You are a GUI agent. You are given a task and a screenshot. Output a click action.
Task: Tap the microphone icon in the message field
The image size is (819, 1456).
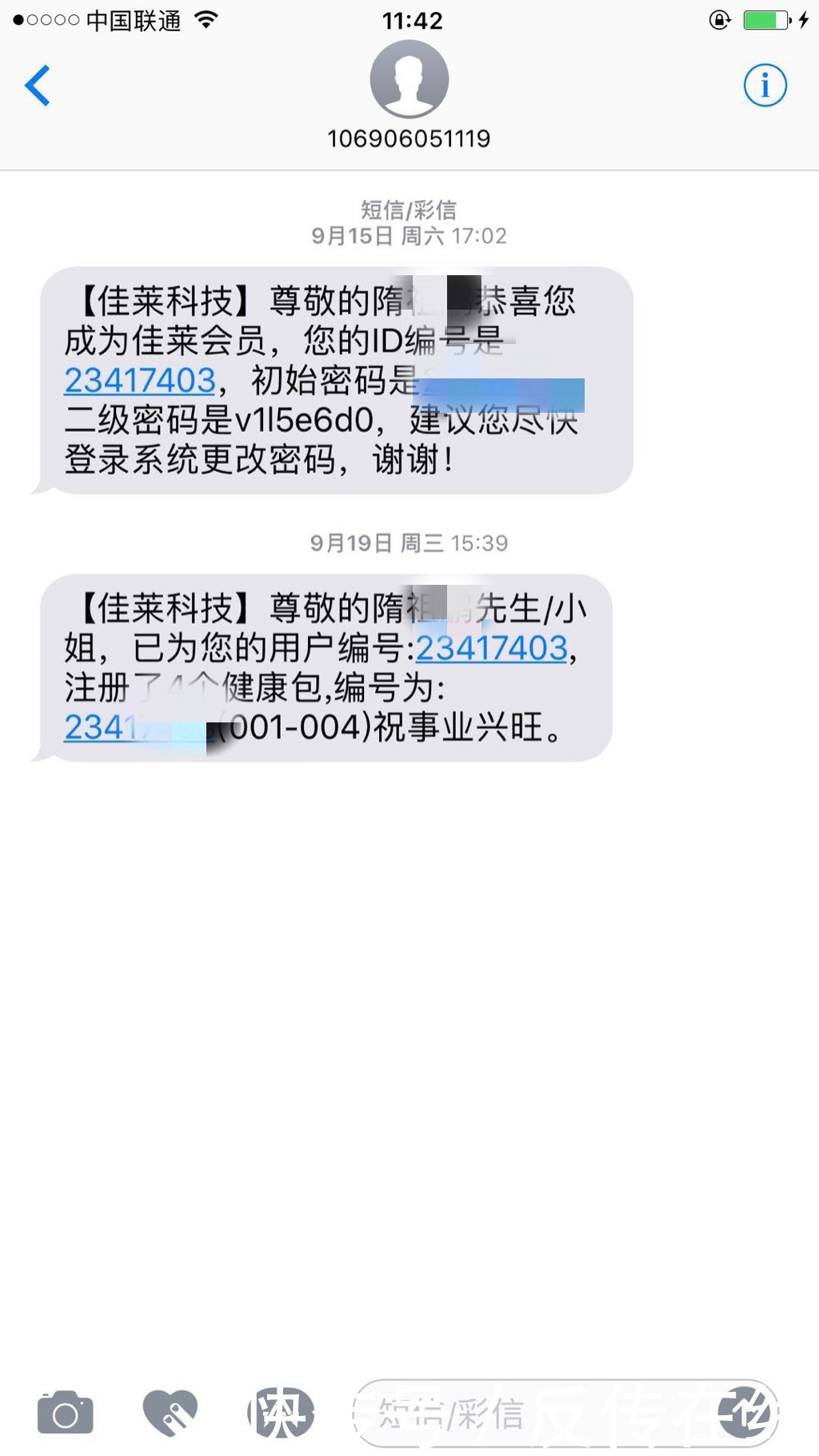[747, 1410]
